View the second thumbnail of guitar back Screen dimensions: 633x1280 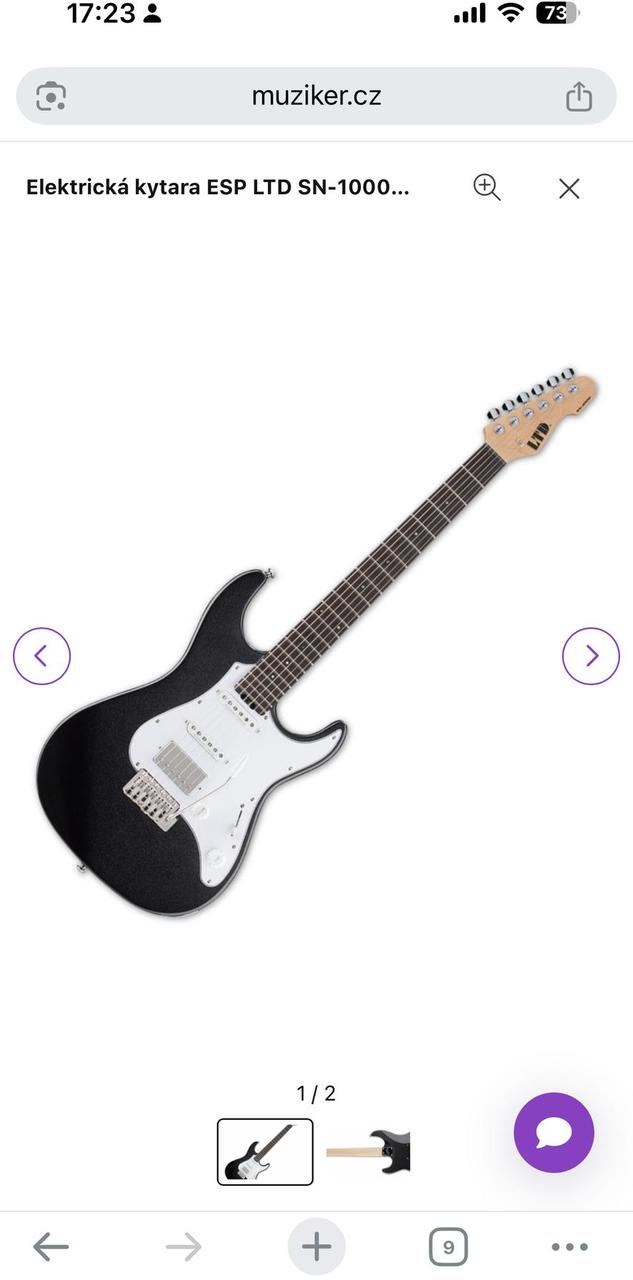pos(368,1152)
